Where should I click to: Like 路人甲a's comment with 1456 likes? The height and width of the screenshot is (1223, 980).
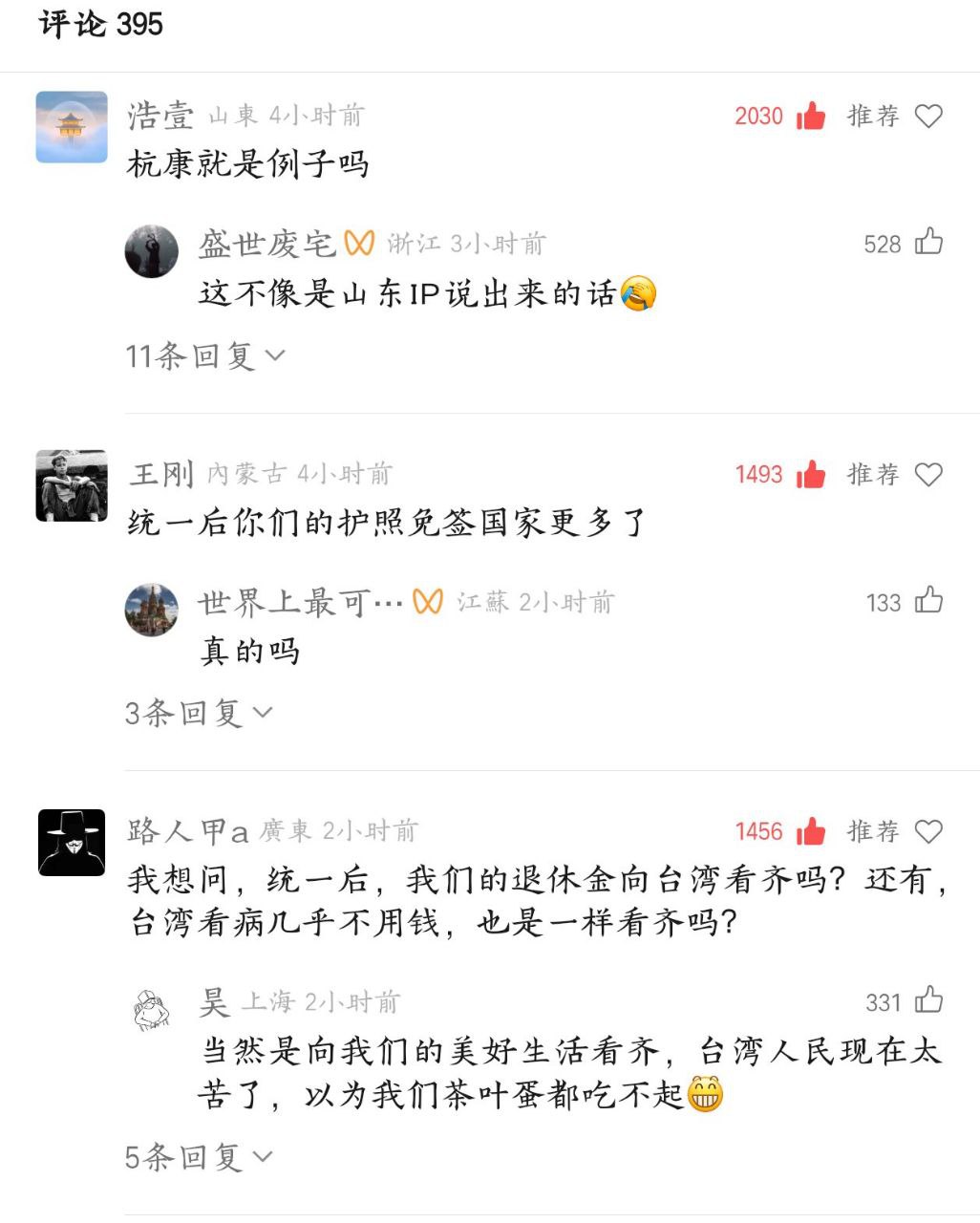(811, 831)
